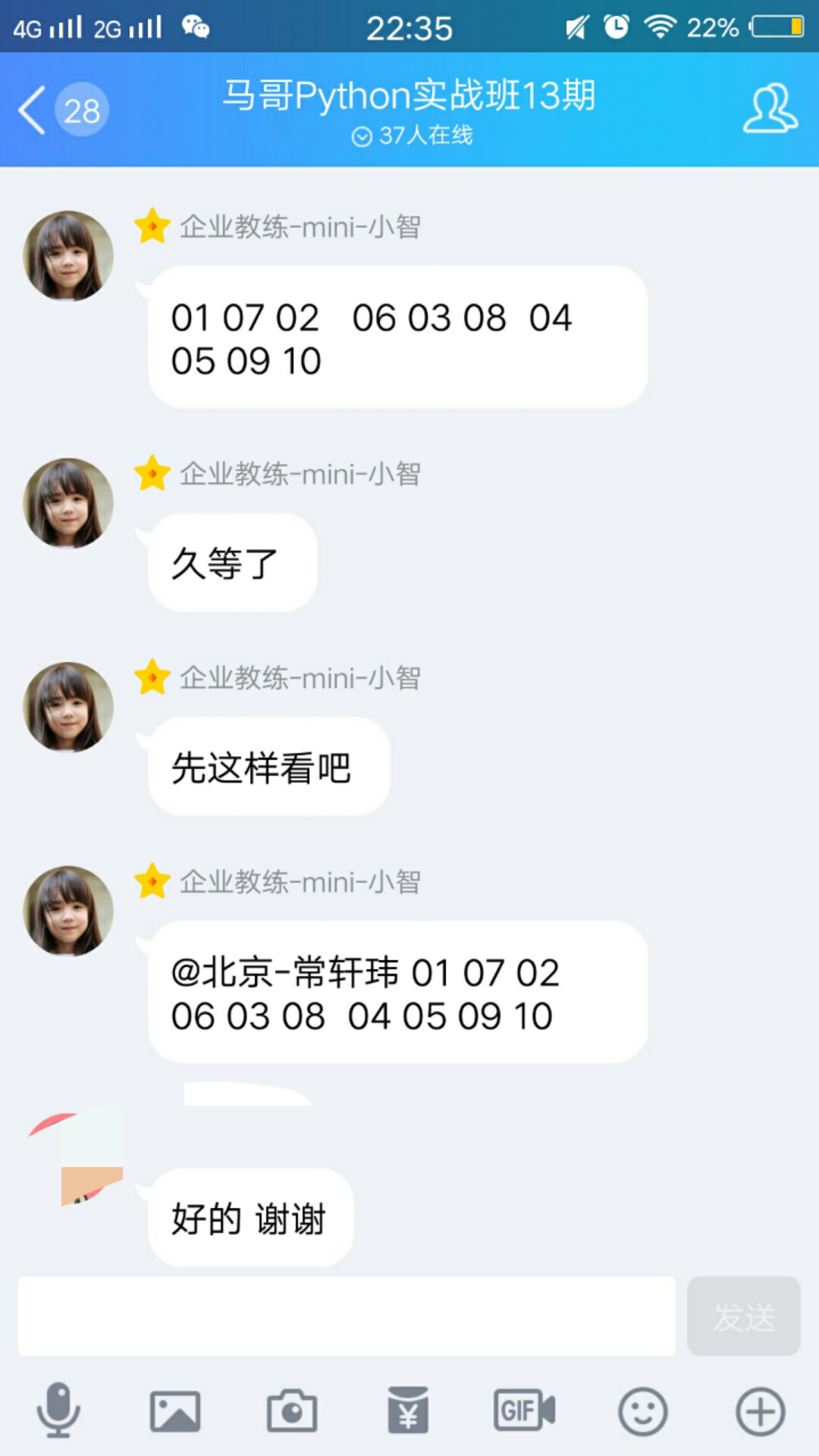Start voice input with the microphone
Image resolution: width=819 pixels, height=1456 pixels.
pyautogui.click(x=58, y=1410)
